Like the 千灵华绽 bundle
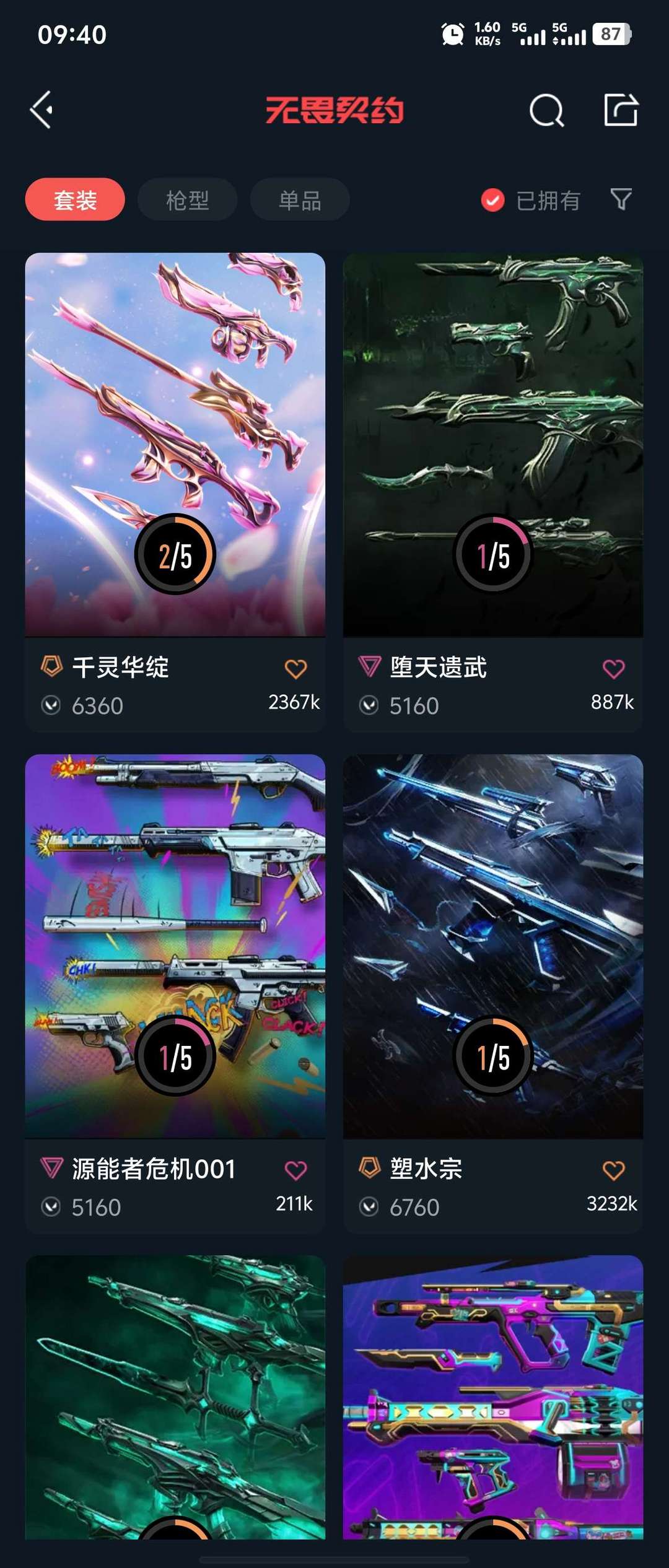The width and height of the screenshot is (669, 1568). coord(295,669)
